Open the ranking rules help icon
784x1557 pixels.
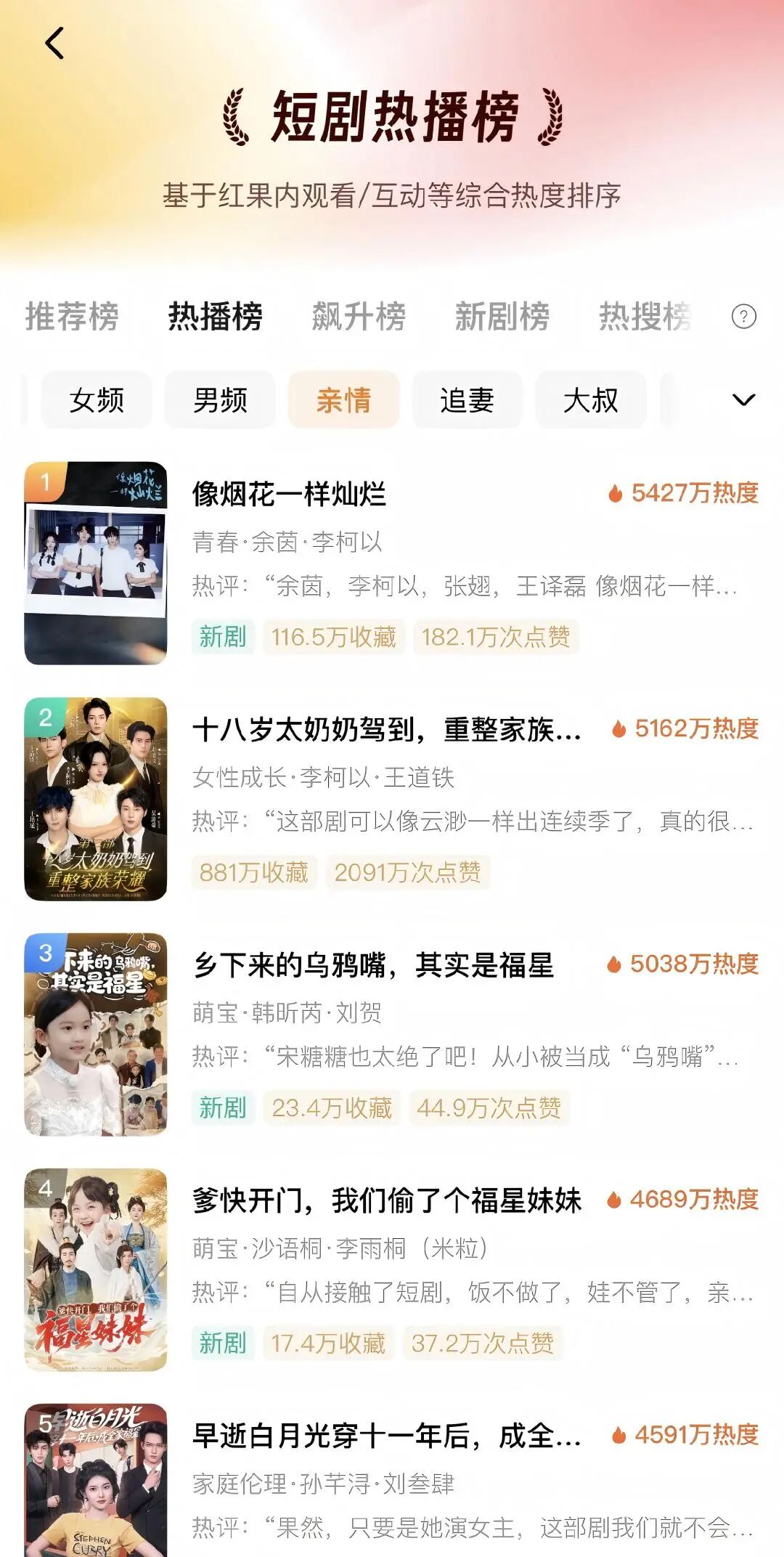click(744, 317)
